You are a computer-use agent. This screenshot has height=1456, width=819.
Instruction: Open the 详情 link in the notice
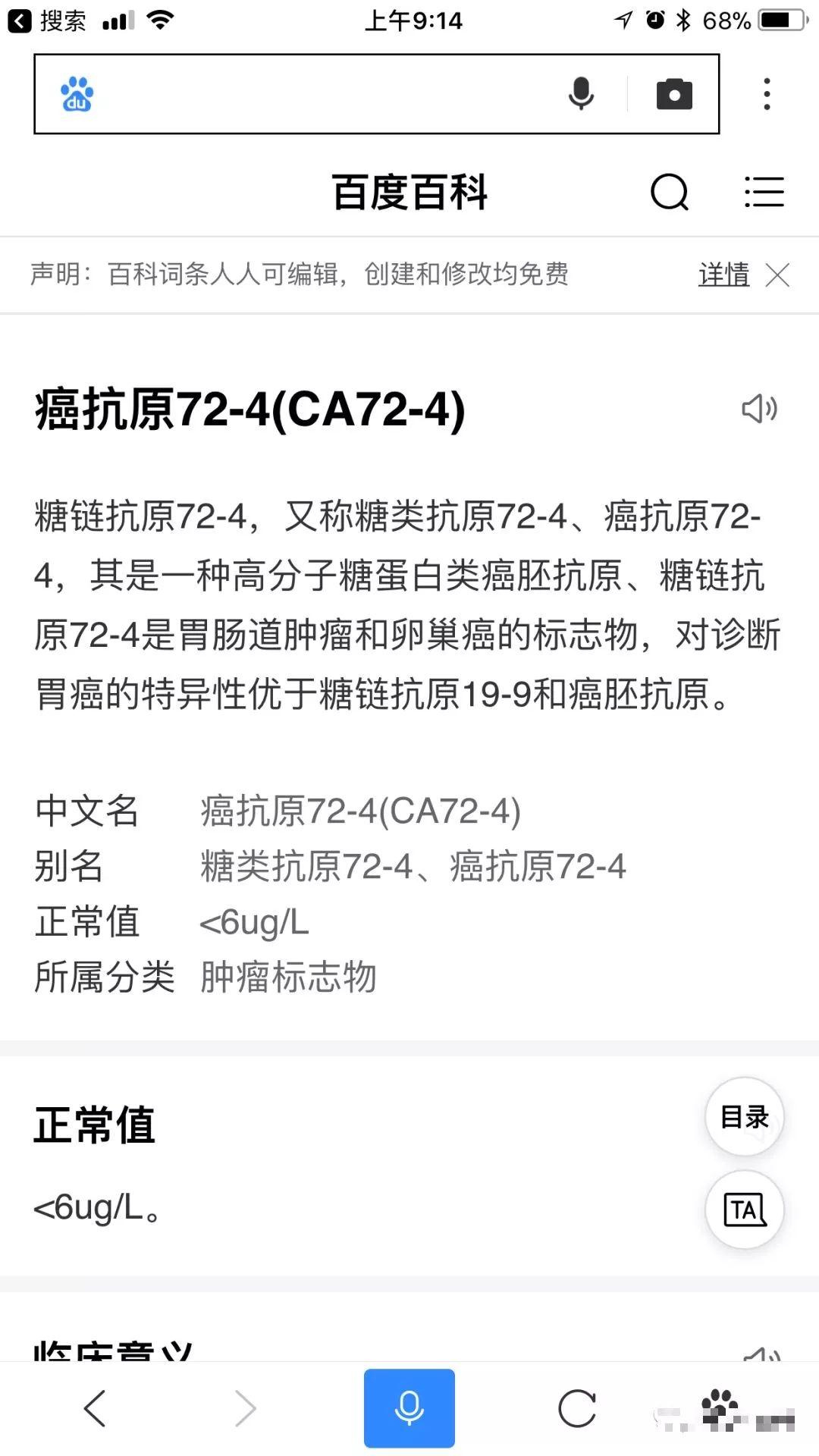tap(723, 274)
